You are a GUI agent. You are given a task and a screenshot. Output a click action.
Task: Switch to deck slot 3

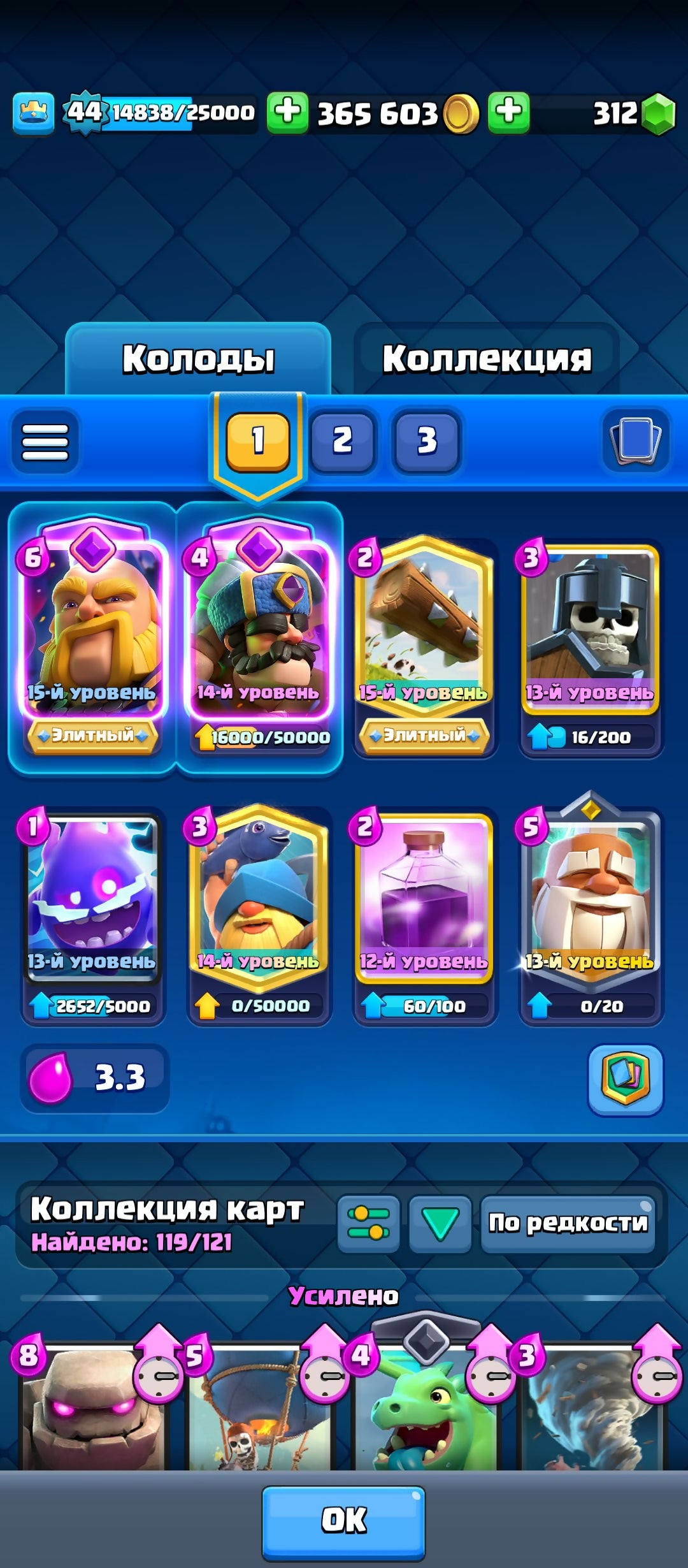(426, 440)
